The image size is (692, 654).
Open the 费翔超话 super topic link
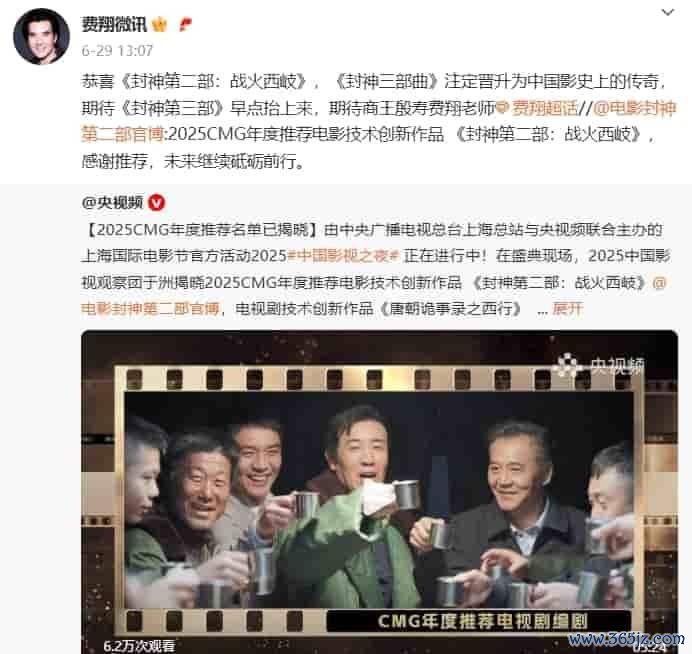click(545, 107)
